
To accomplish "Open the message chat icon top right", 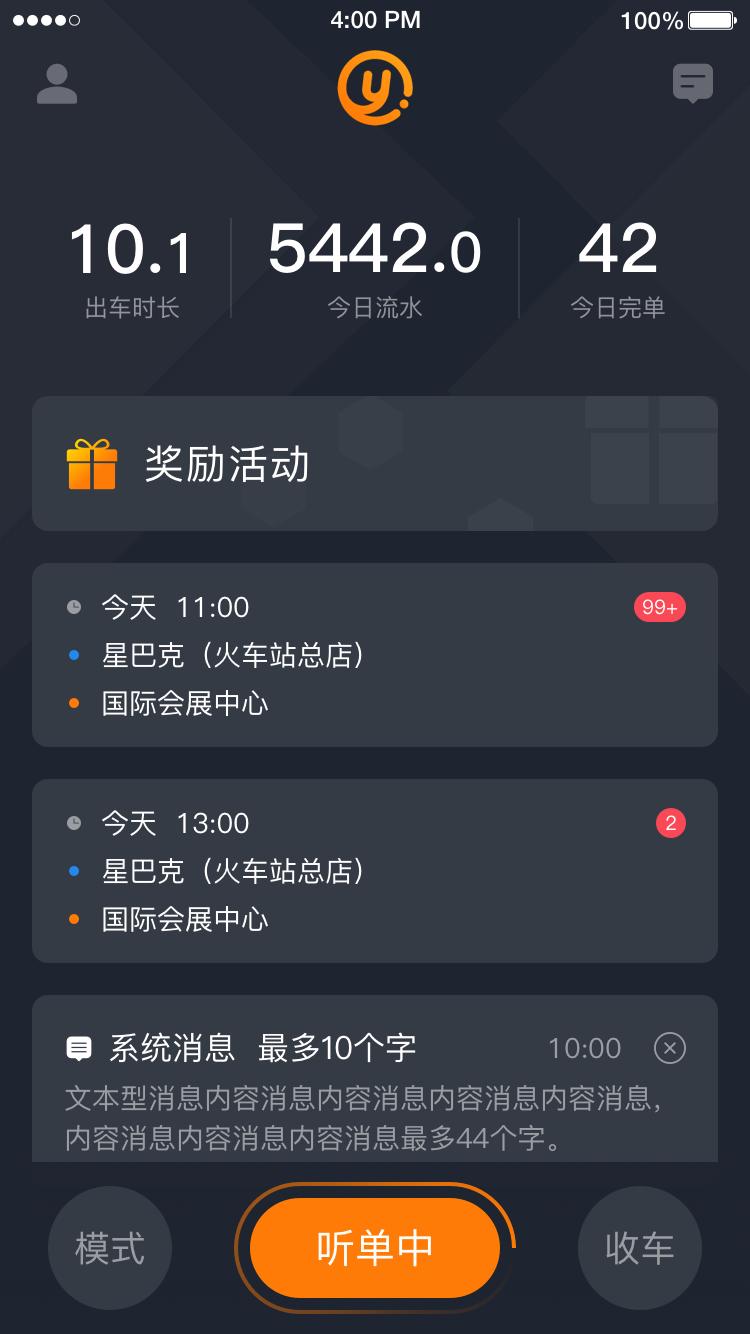I will [691, 85].
